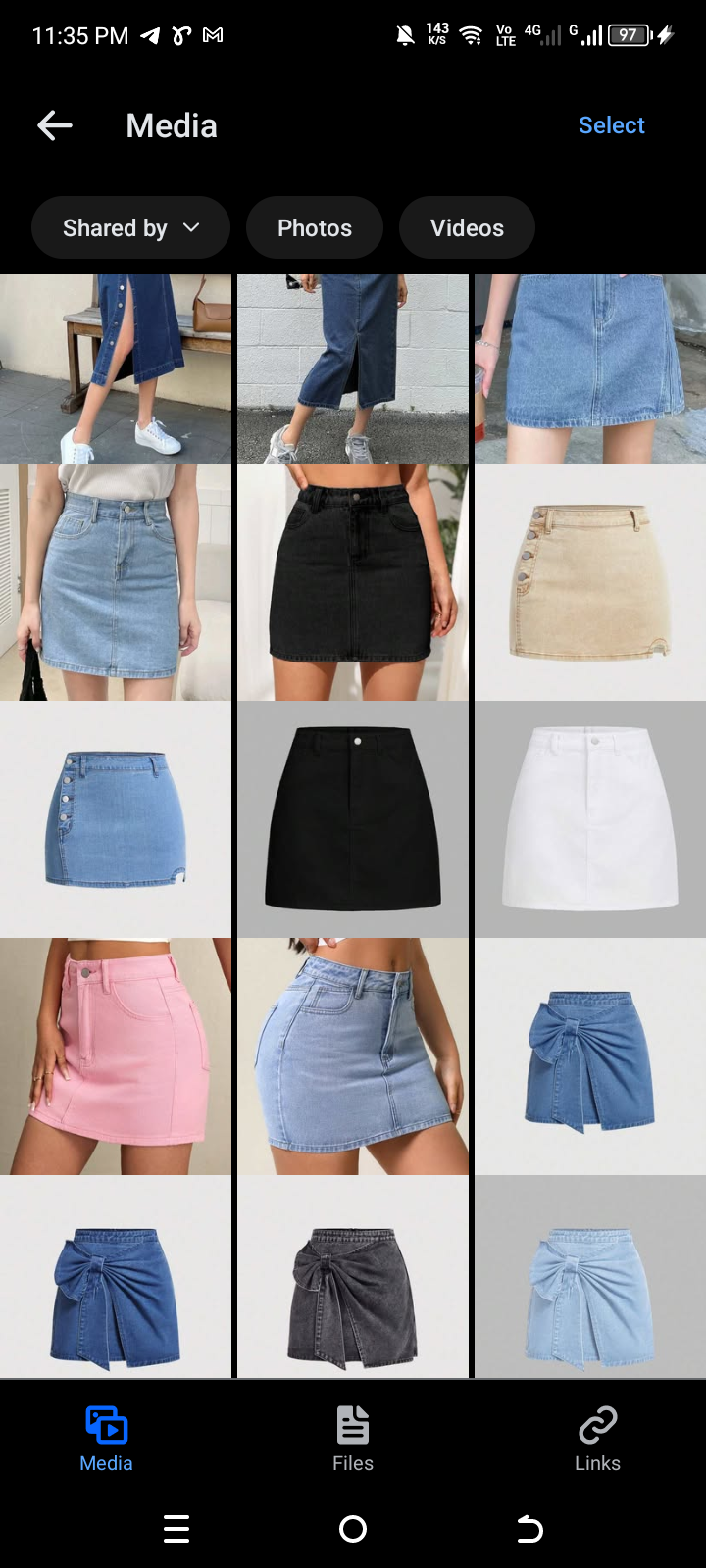This screenshot has height=1568, width=706.
Task: Go to the system home screen
Action: [352, 1529]
